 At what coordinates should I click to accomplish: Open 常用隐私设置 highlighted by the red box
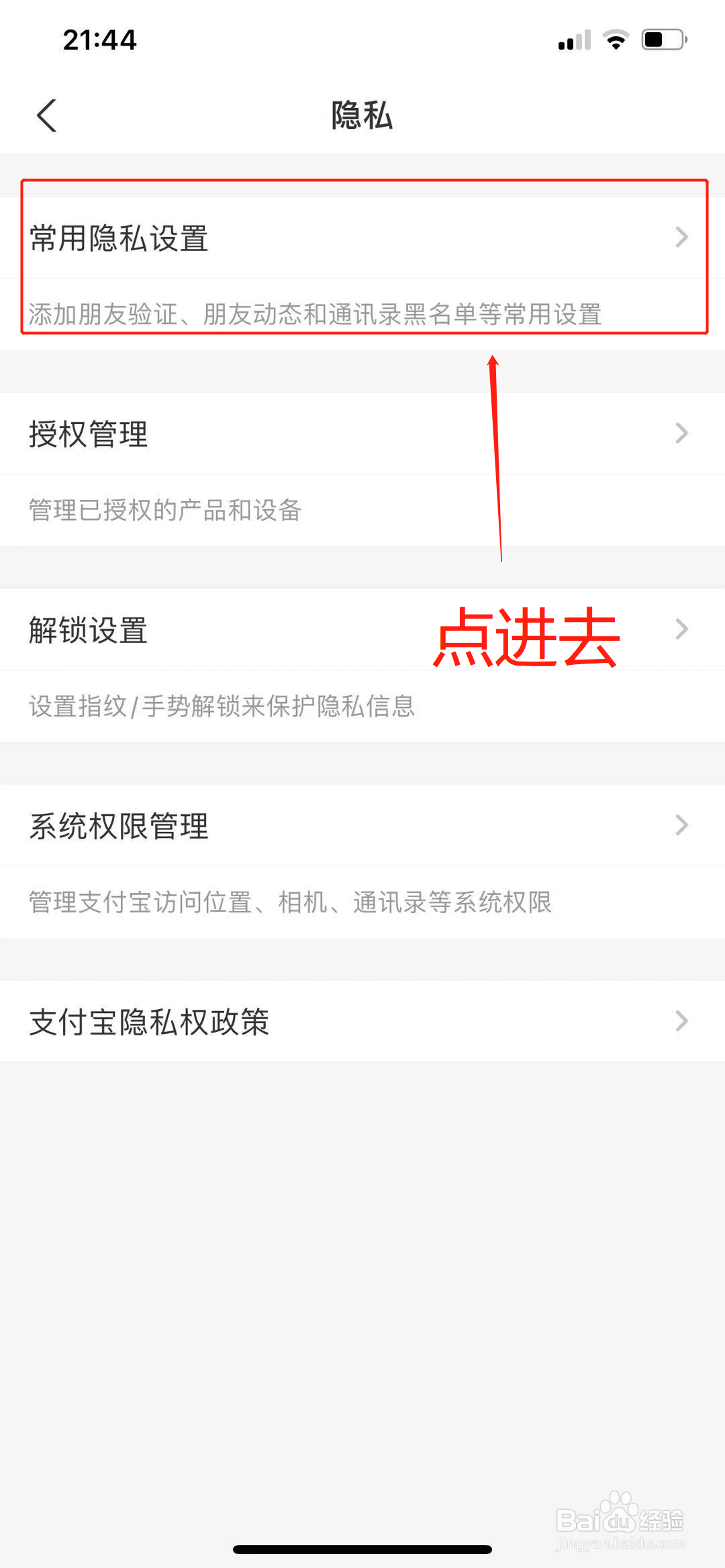click(269, 238)
